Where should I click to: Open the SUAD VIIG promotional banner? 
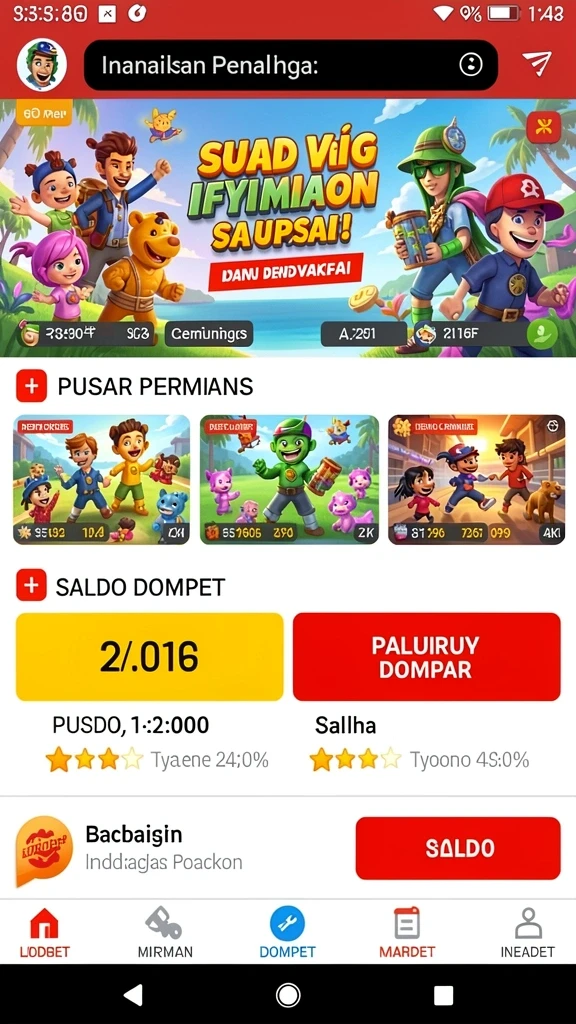coord(288,227)
